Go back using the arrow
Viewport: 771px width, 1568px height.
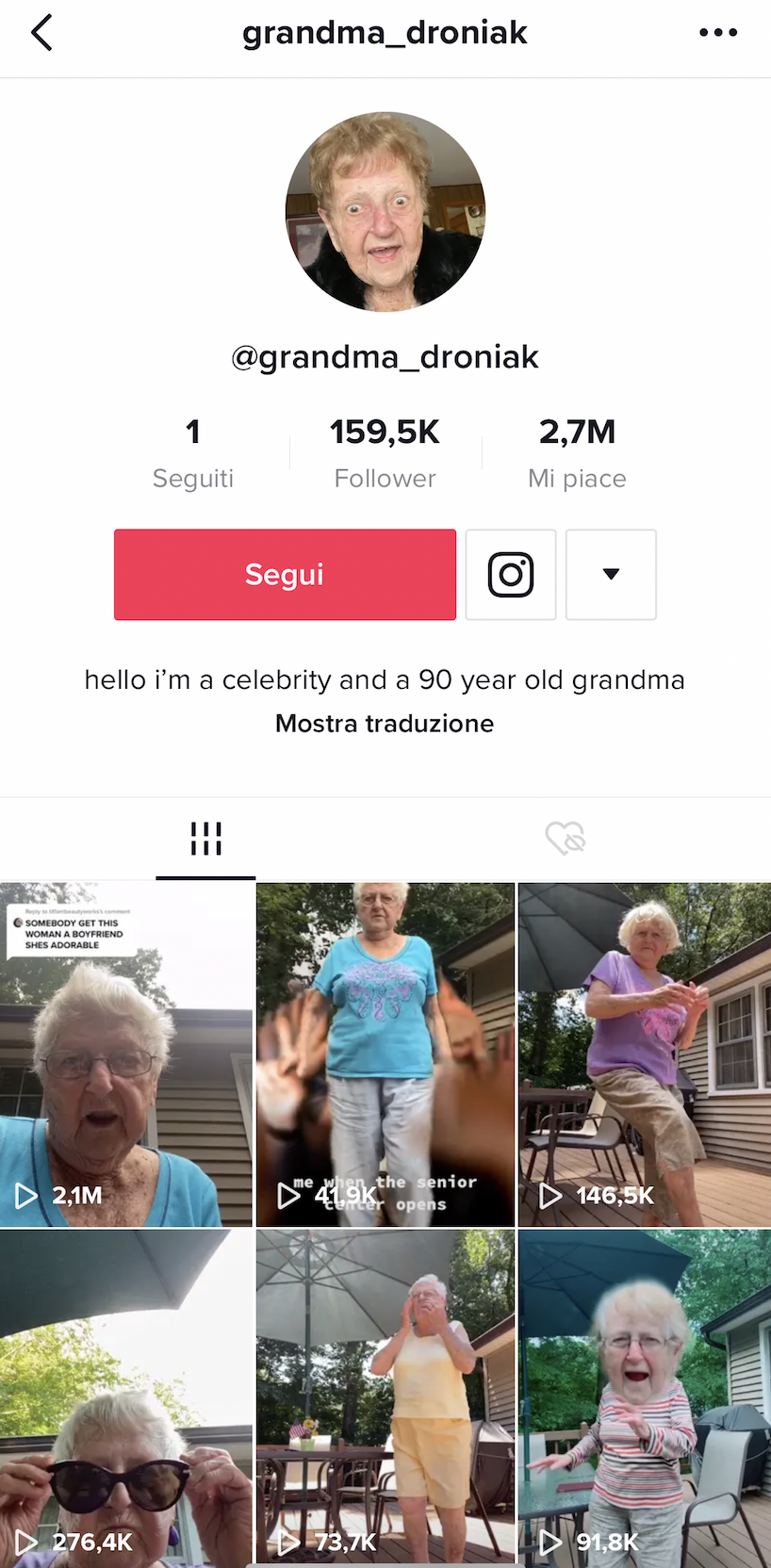(x=41, y=33)
